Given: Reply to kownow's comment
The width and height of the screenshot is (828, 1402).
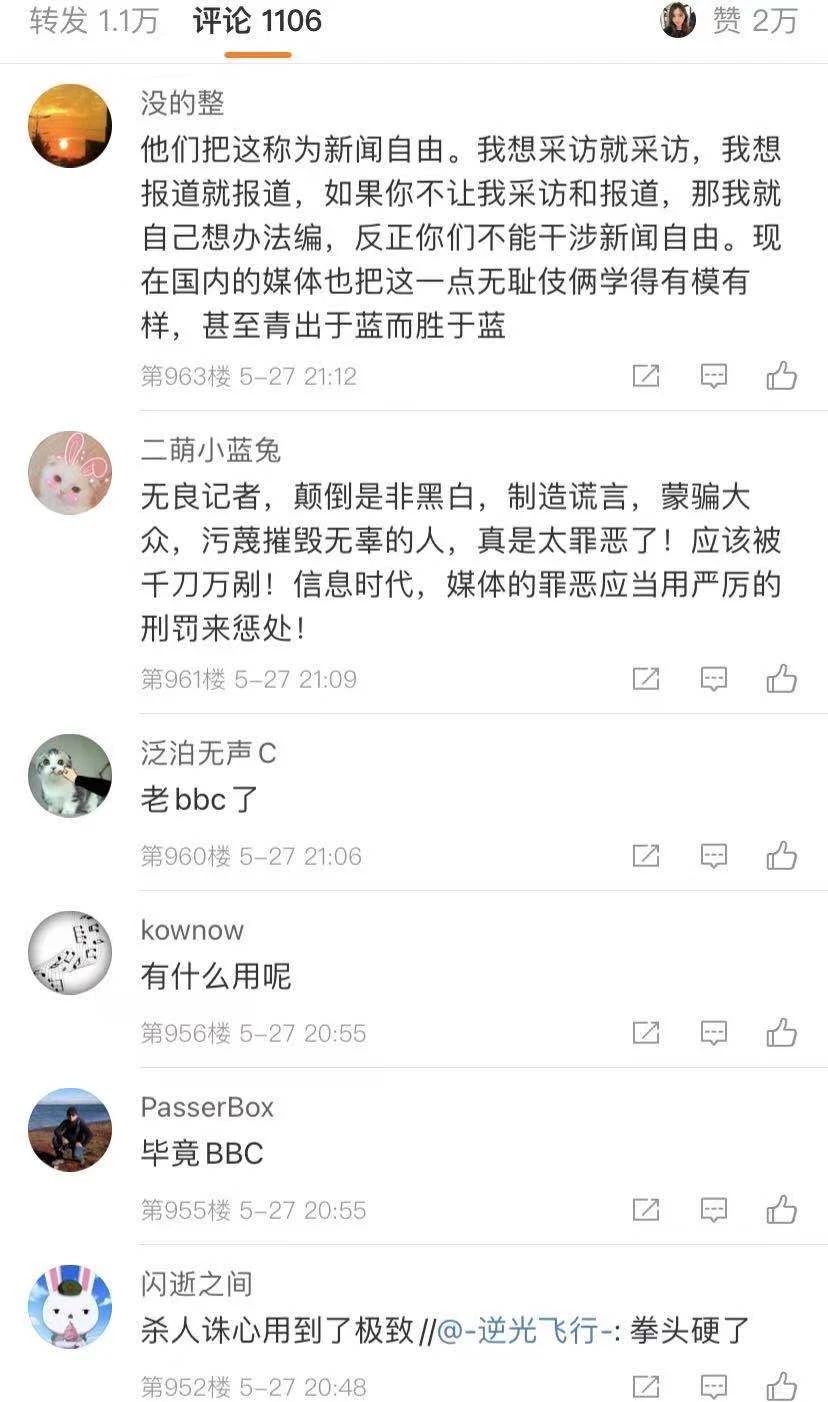Looking at the screenshot, I should coord(713,1033).
